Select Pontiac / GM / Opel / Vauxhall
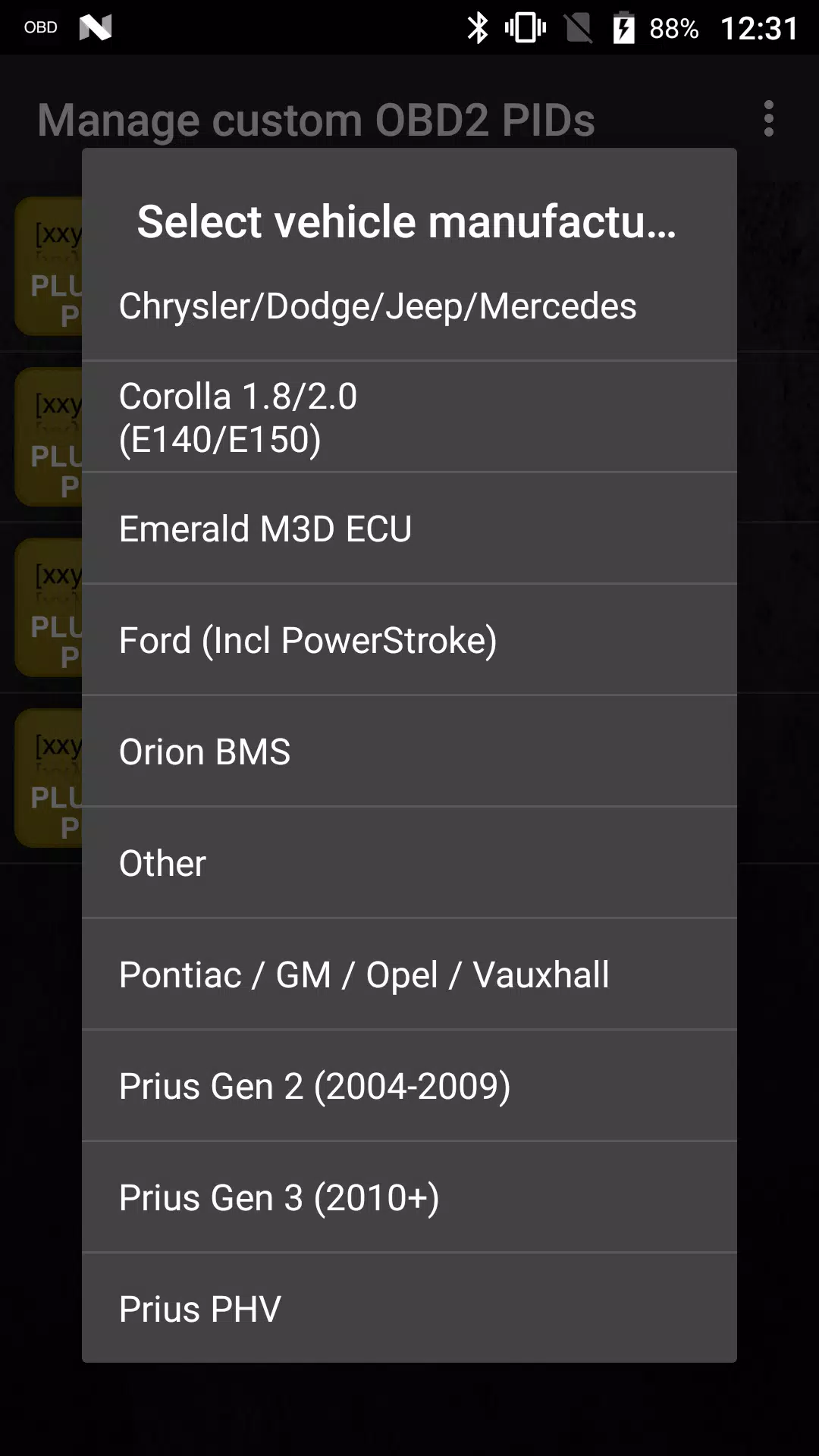 (x=409, y=974)
